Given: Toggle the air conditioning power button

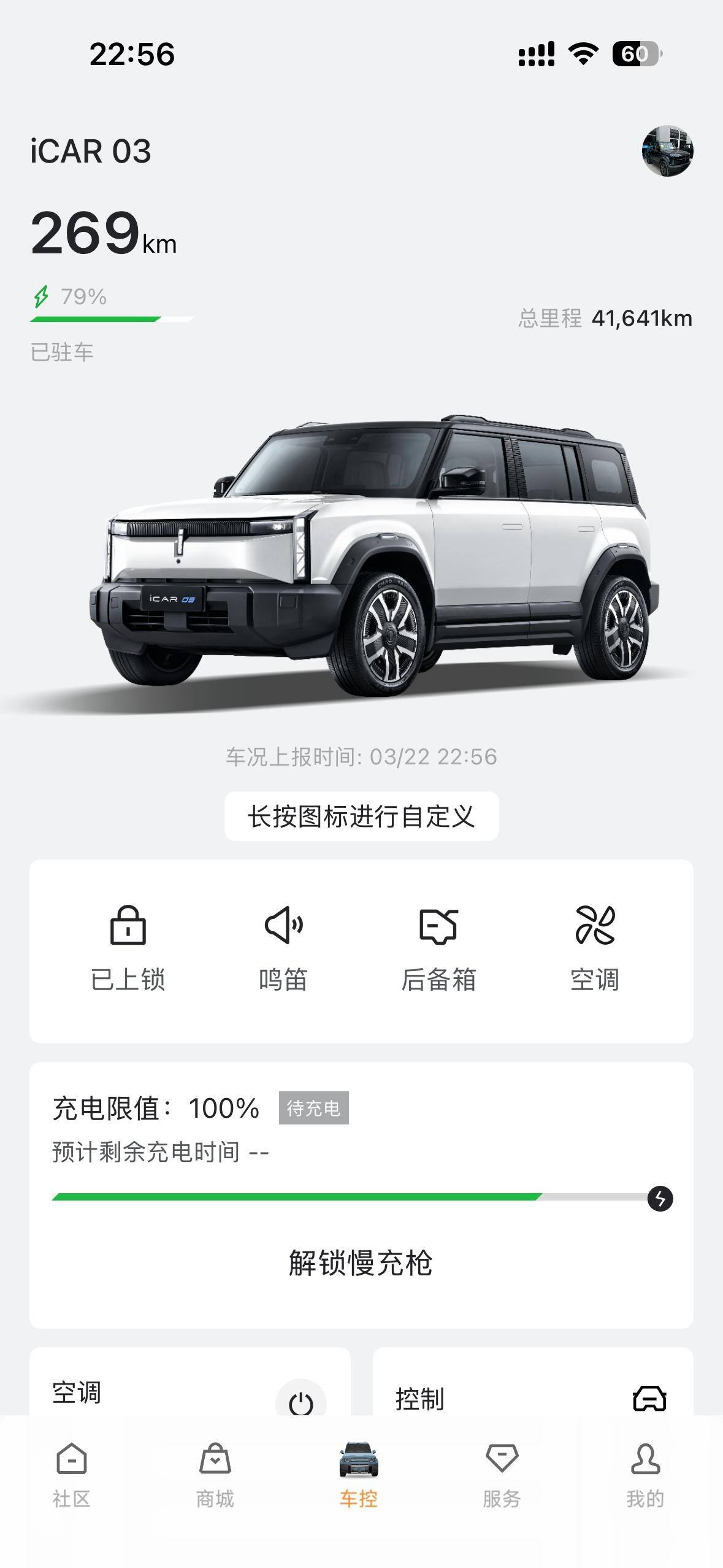Looking at the screenshot, I should (x=300, y=1401).
